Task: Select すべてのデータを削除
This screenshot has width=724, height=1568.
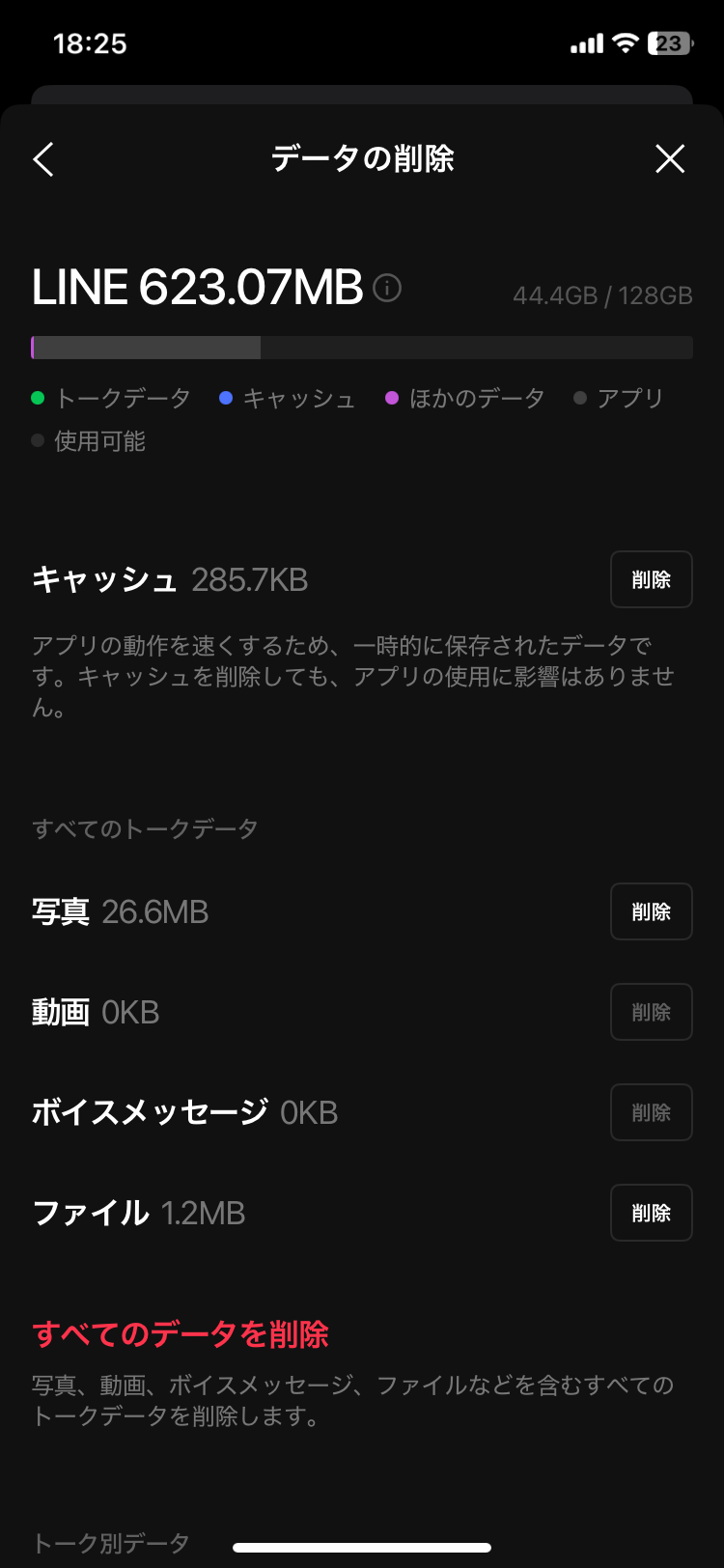Action: point(181,1334)
